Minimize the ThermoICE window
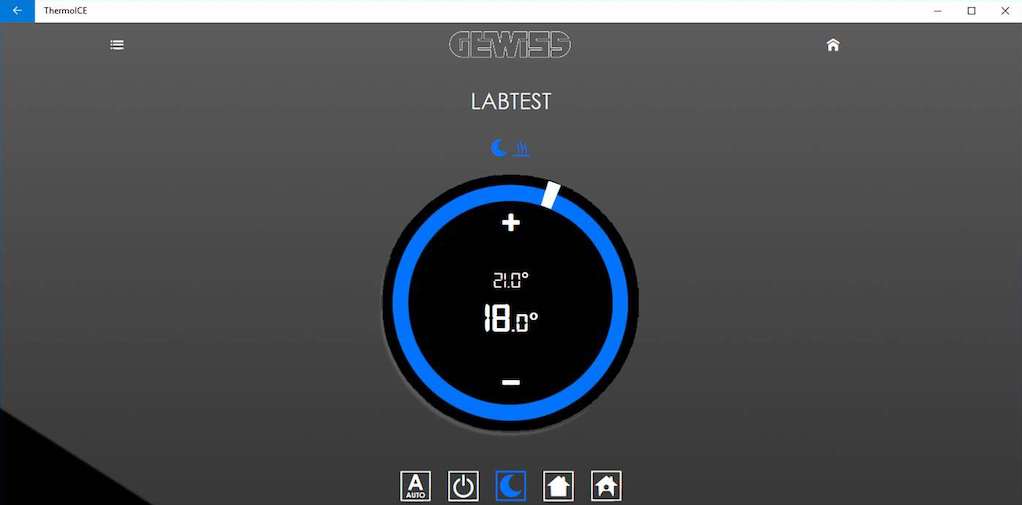This screenshot has height=505, width=1022. (937, 10)
